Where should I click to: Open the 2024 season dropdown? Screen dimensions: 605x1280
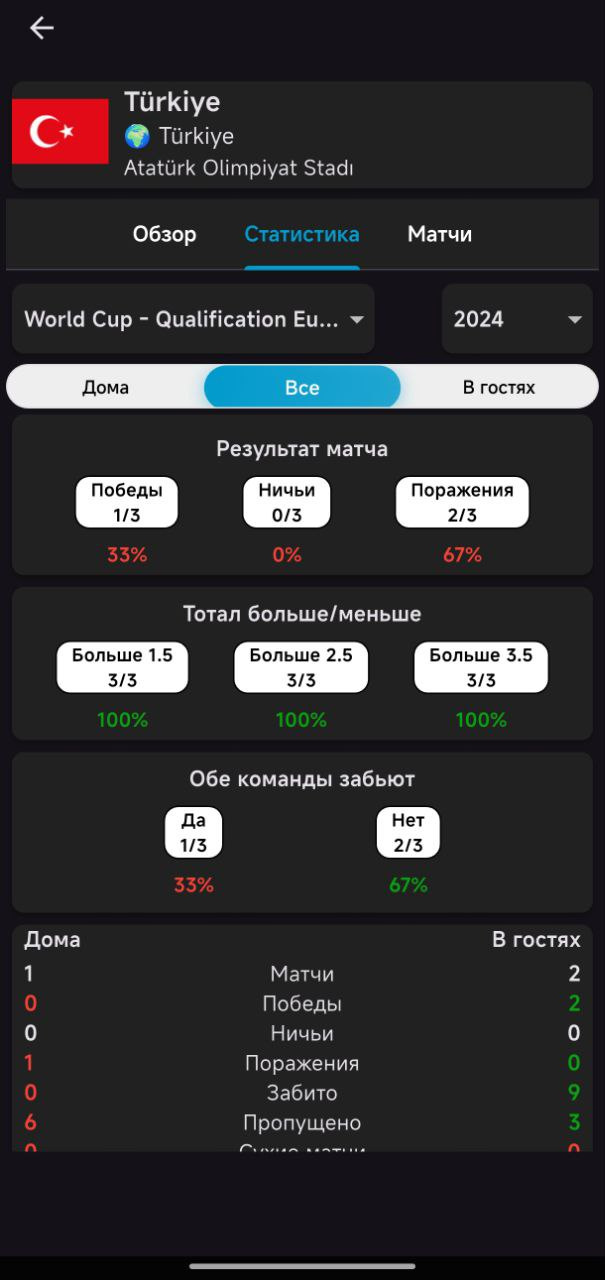[517, 319]
